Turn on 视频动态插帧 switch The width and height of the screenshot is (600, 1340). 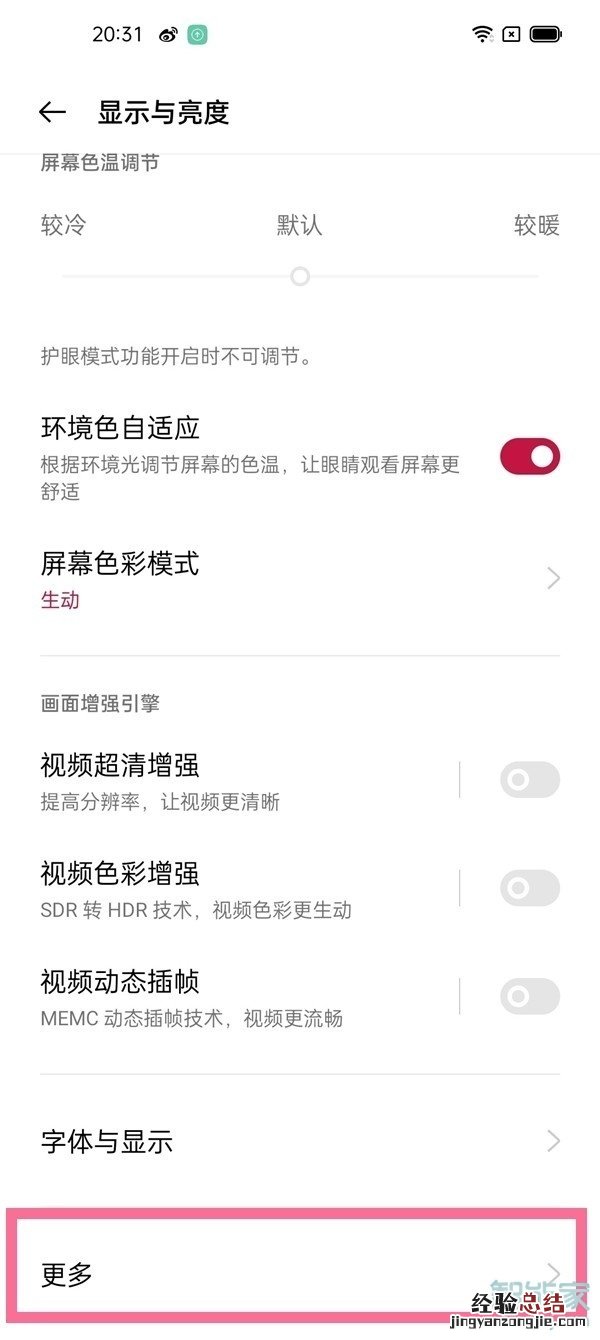[529, 996]
